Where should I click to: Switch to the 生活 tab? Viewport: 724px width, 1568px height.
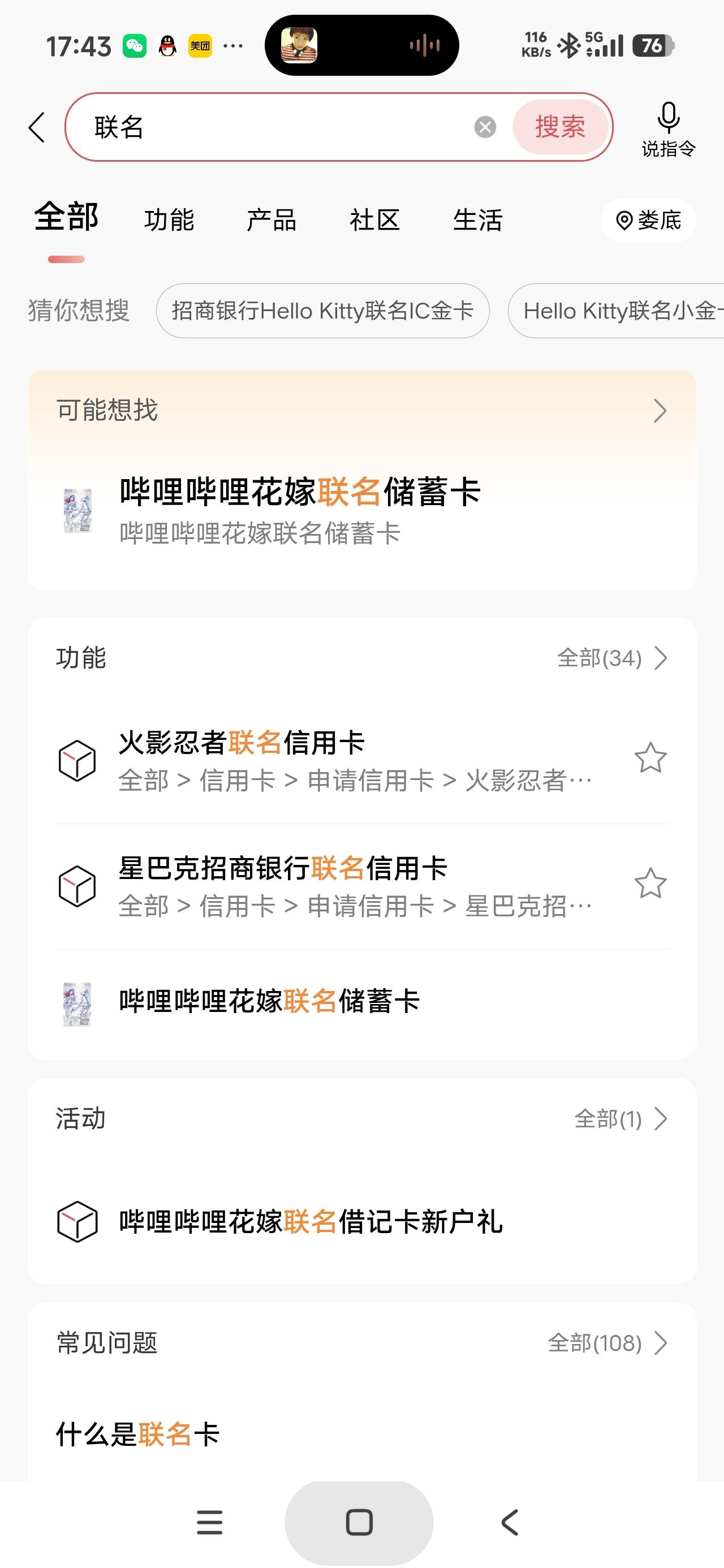click(477, 219)
